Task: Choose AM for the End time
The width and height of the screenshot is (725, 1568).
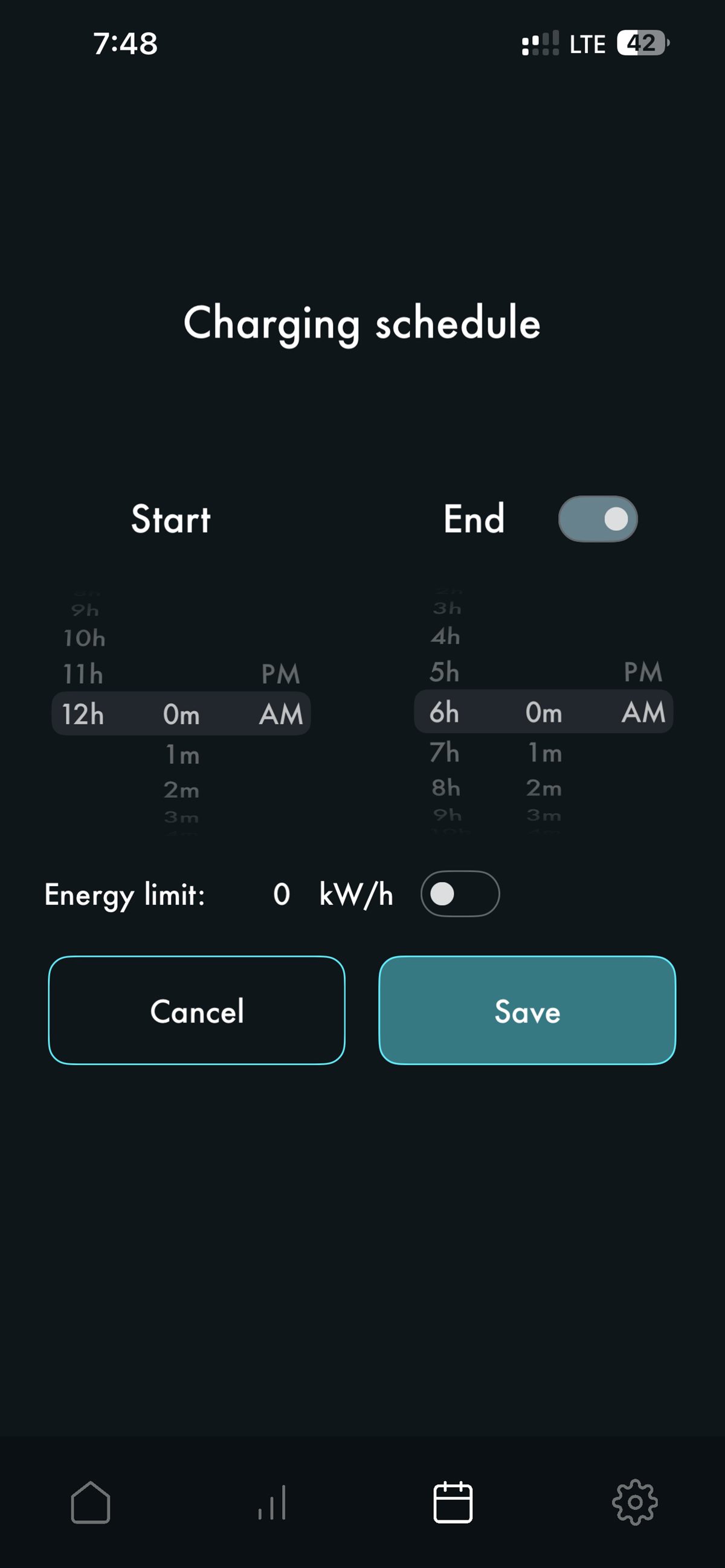Action: [x=643, y=712]
